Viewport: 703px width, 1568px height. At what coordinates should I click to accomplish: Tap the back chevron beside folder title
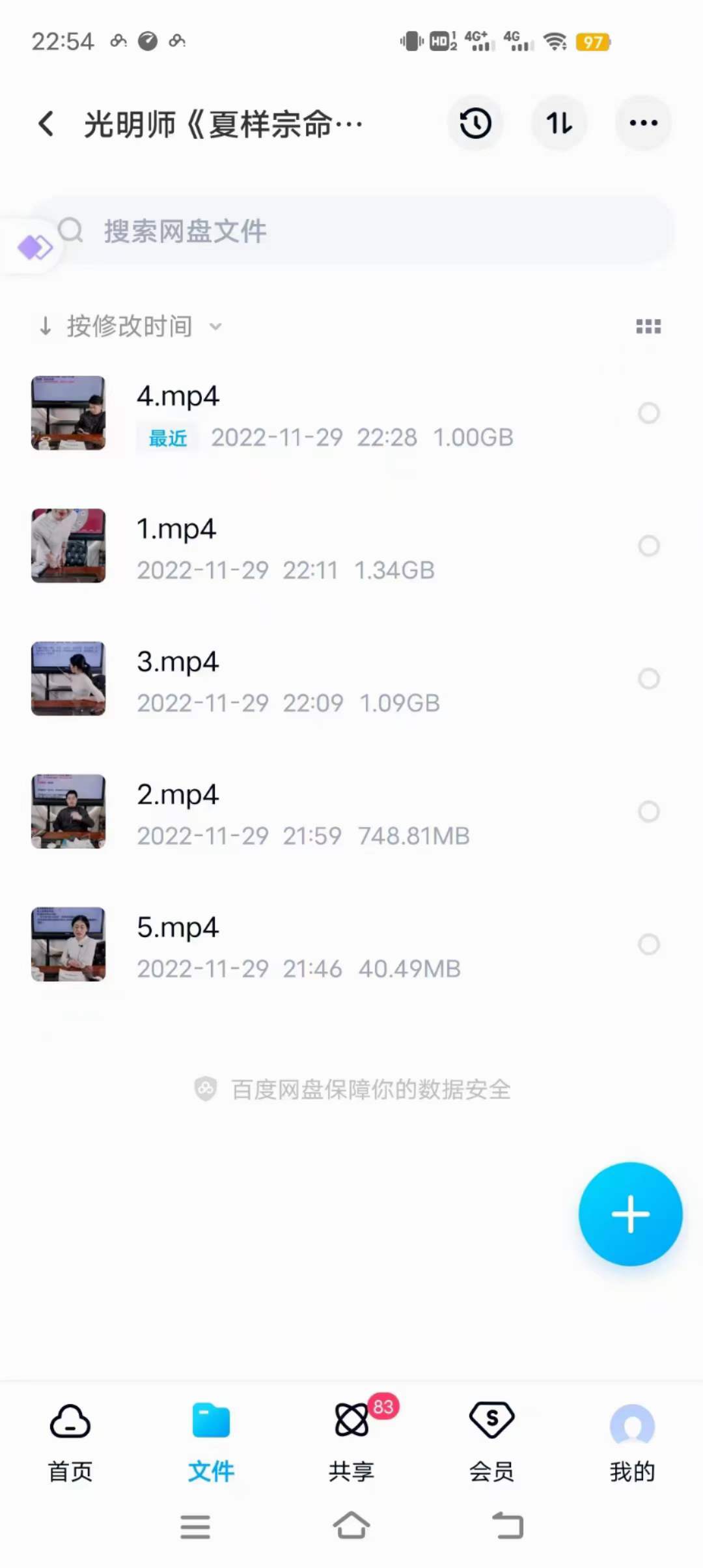(x=46, y=123)
